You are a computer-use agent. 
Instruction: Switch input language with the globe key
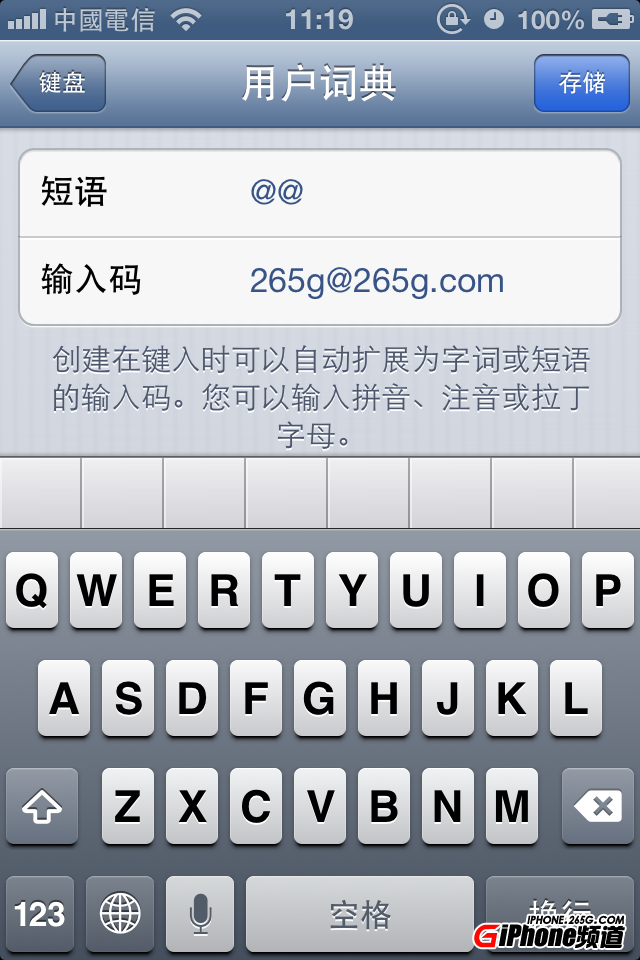(120, 912)
